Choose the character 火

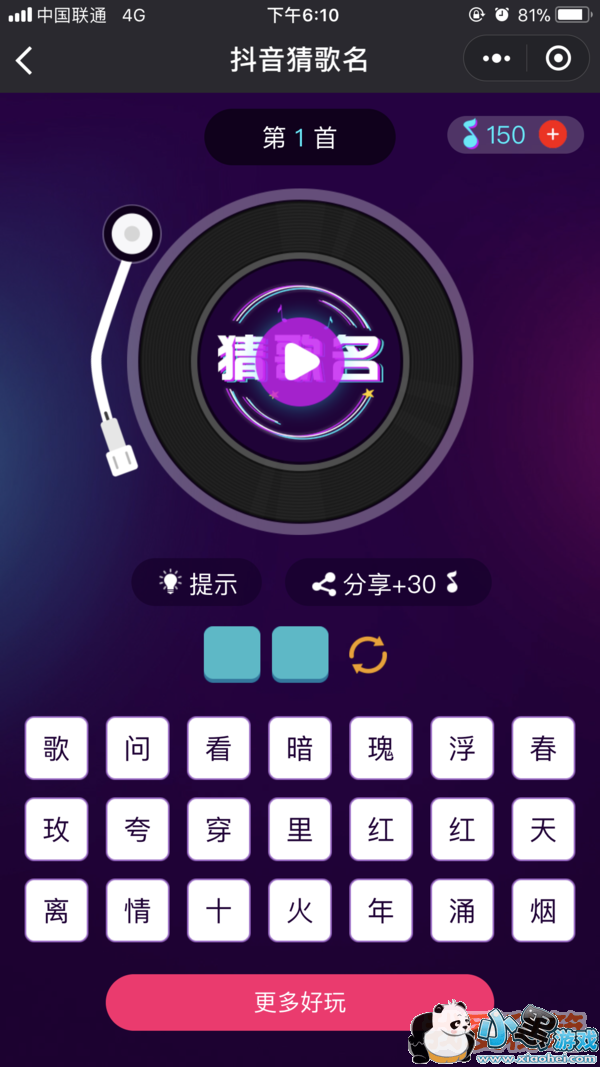tap(300, 910)
